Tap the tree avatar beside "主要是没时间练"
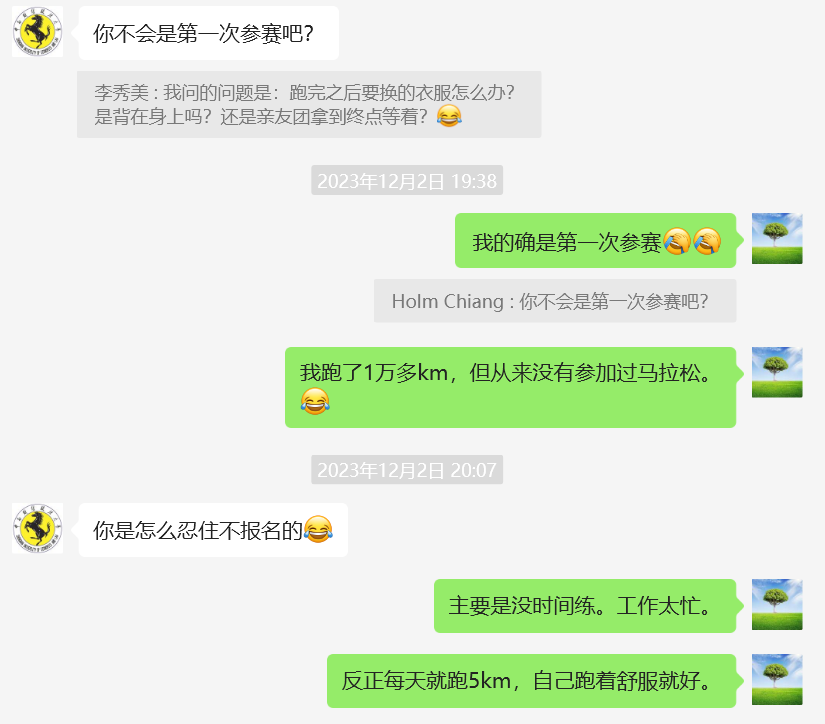The image size is (825, 724). coord(777,604)
